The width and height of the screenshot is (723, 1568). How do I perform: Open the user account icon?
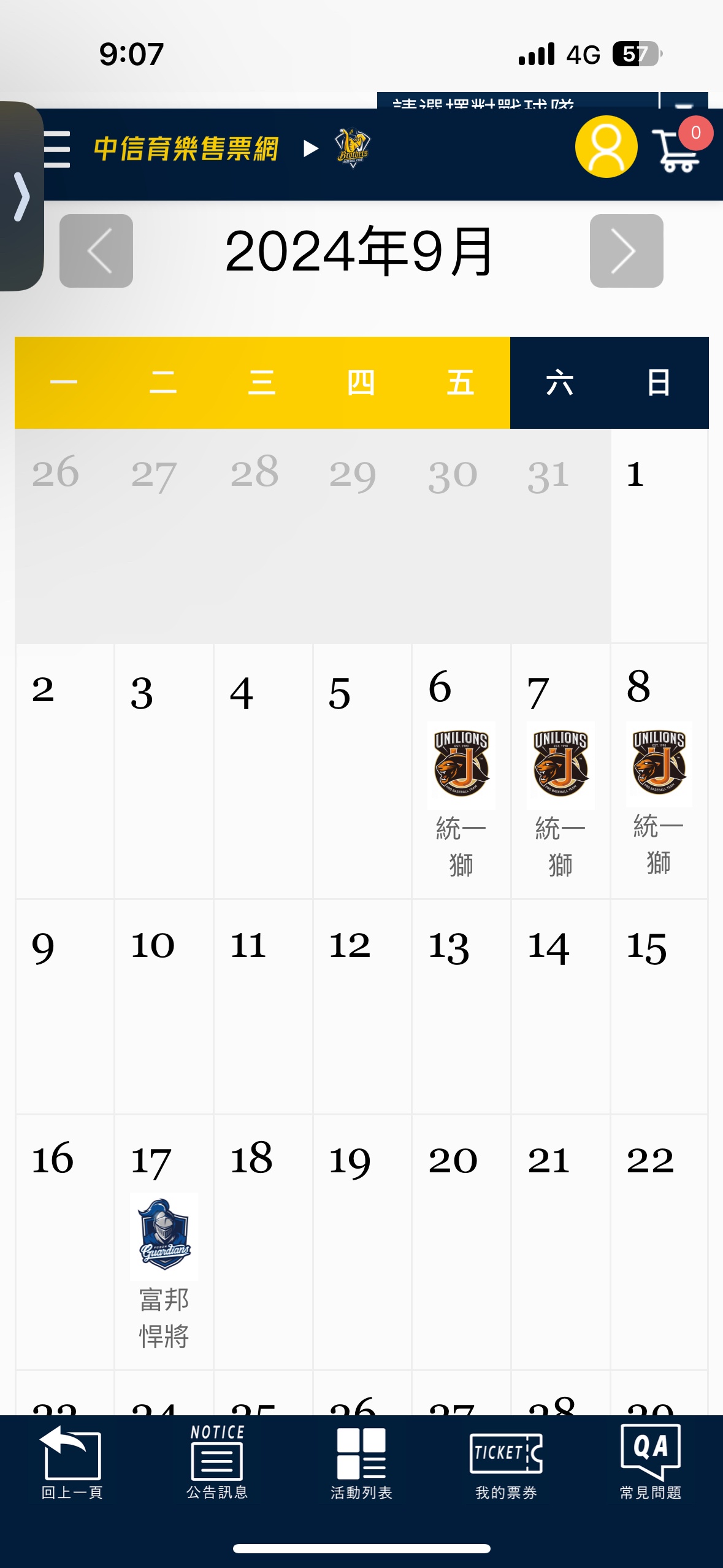(x=606, y=147)
